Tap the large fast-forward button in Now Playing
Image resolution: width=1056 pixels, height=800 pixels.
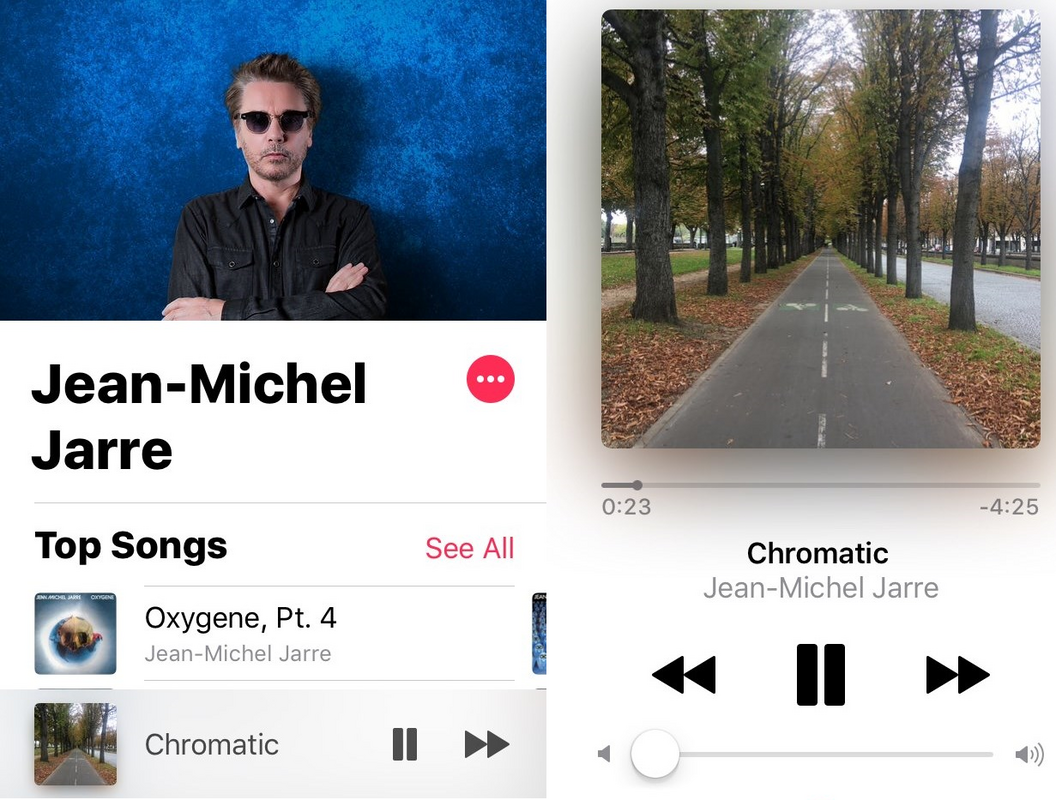(957, 675)
